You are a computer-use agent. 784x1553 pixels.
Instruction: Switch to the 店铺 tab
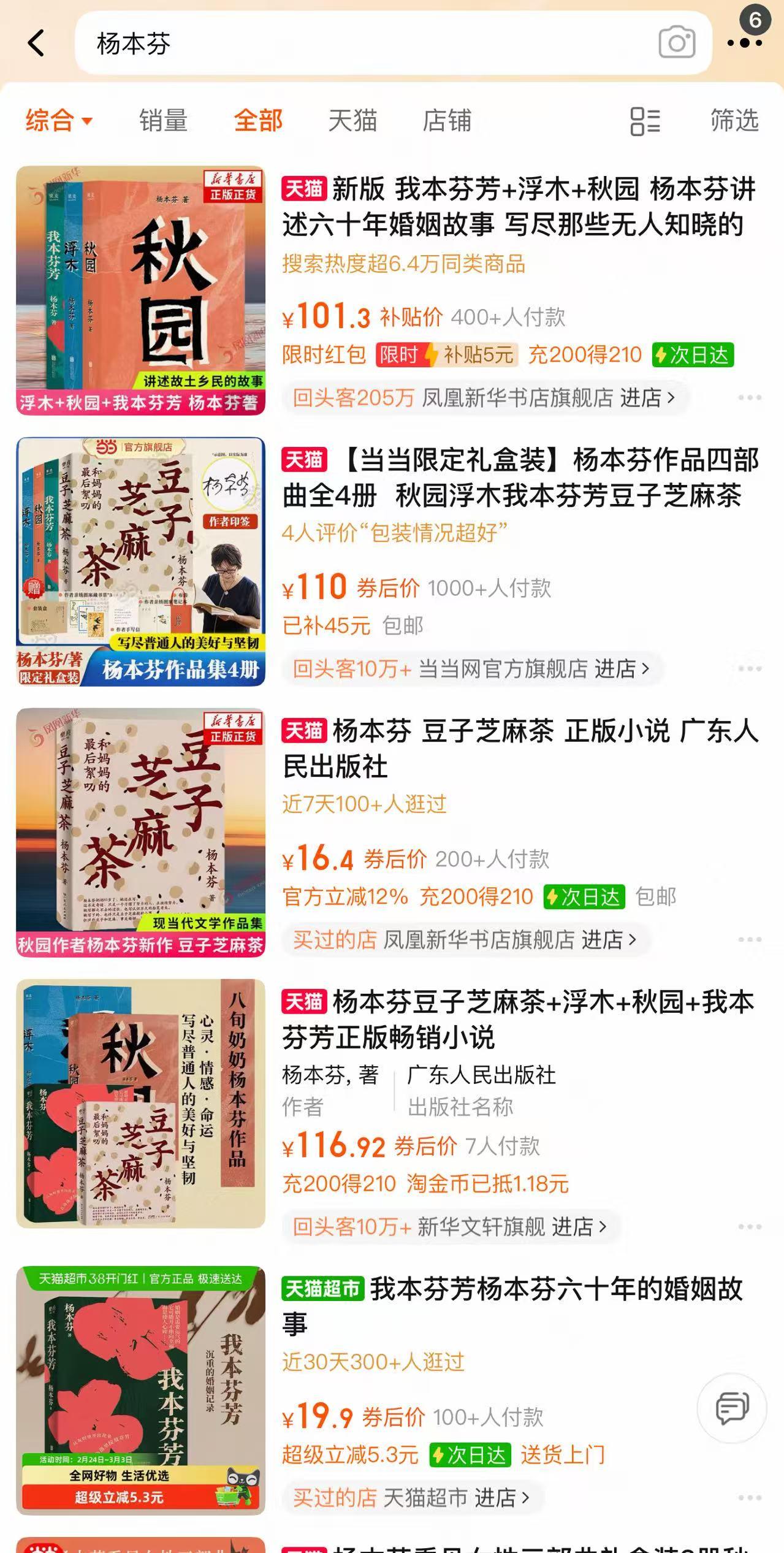point(447,120)
